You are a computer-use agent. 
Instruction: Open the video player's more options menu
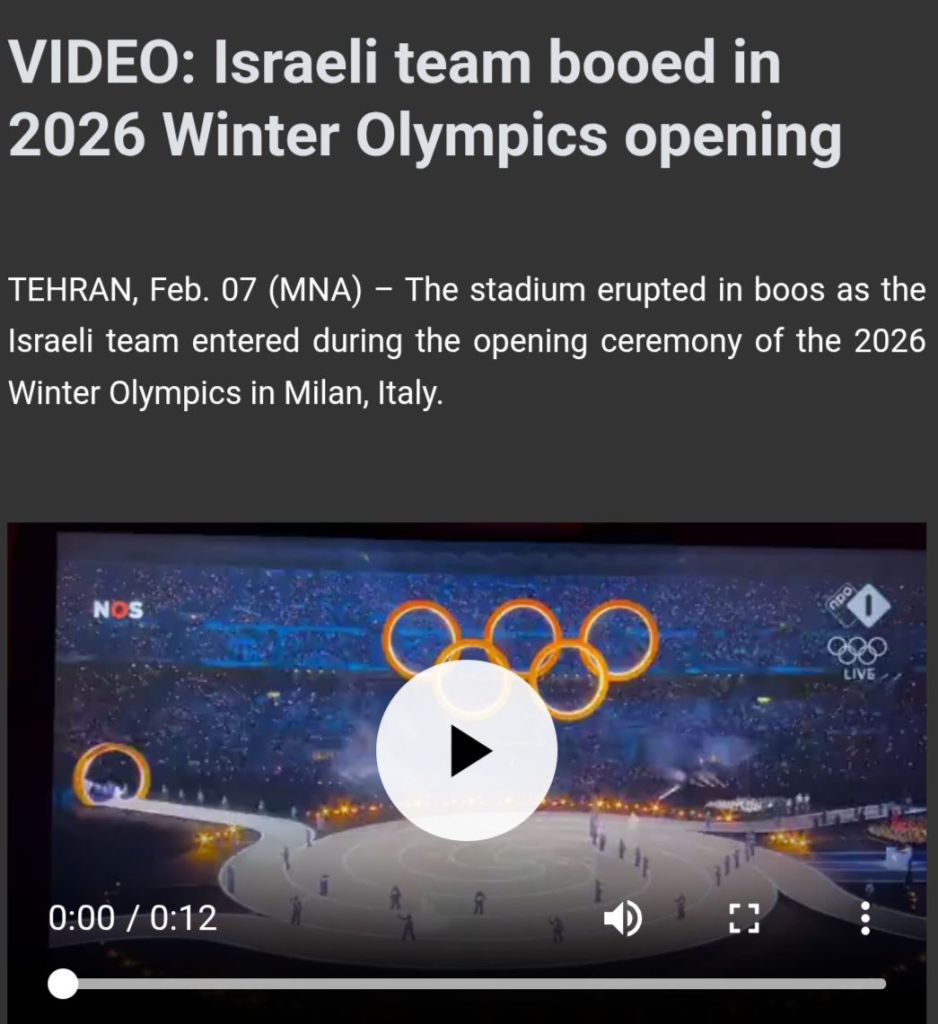point(865,918)
